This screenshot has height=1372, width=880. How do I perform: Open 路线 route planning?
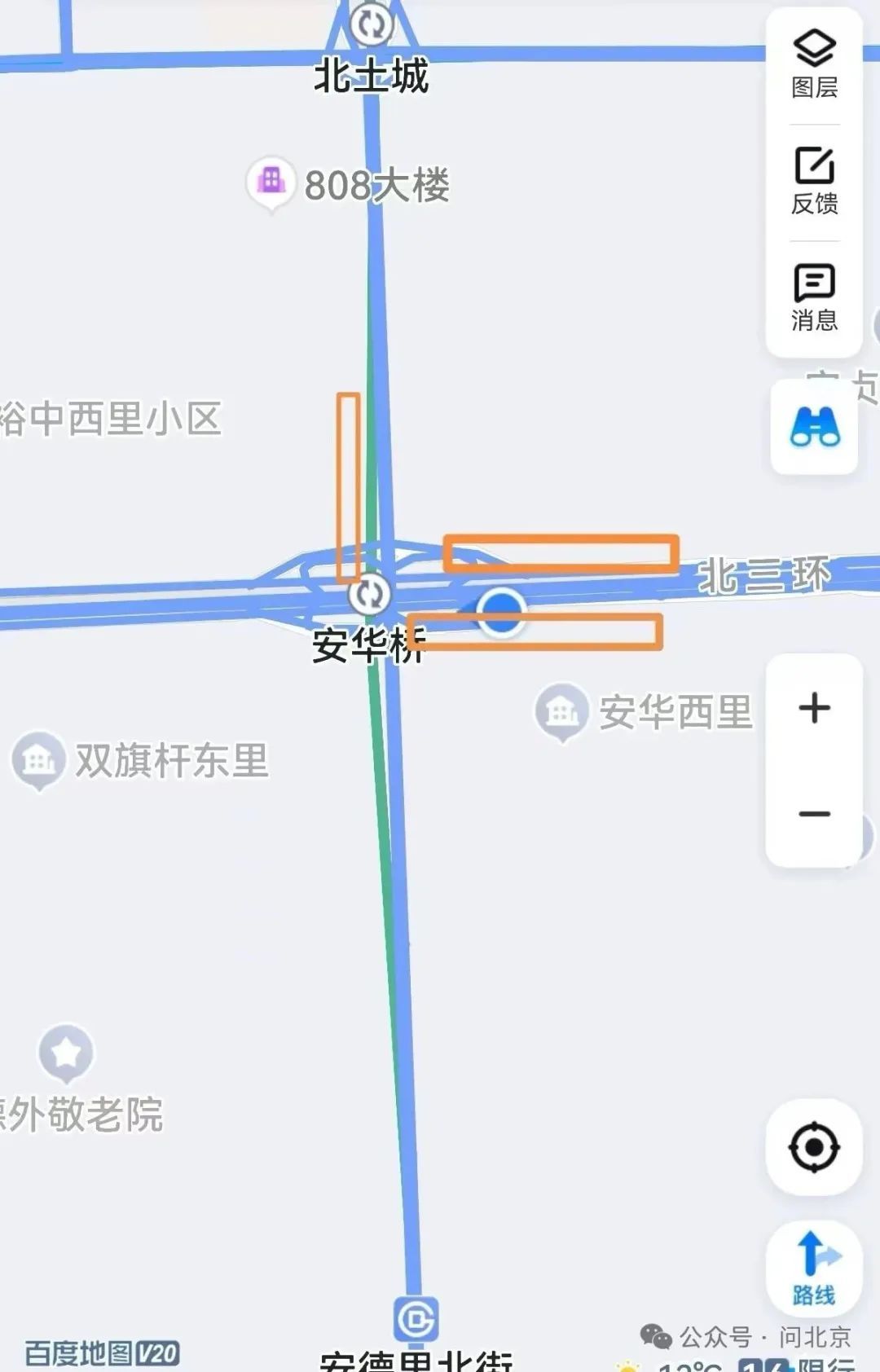coord(814,1268)
